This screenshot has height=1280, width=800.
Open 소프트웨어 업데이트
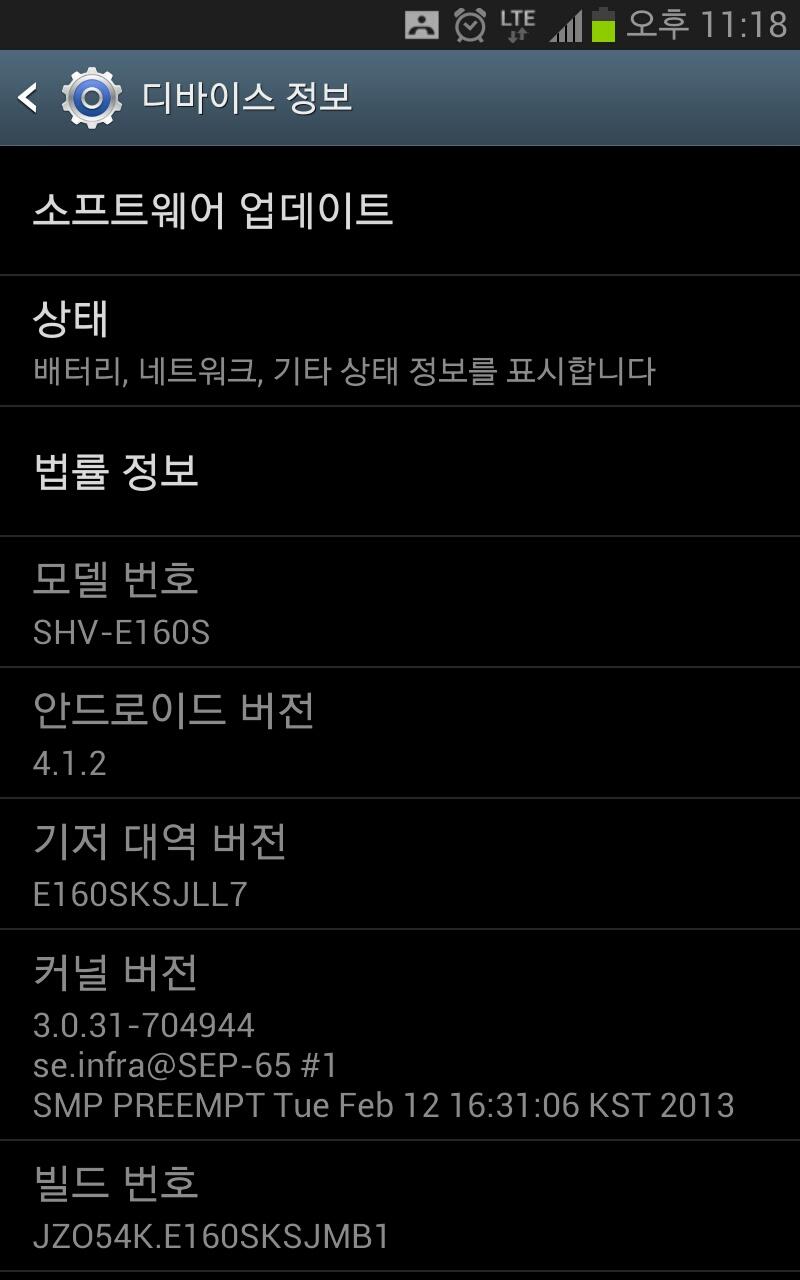pyautogui.click(x=400, y=211)
